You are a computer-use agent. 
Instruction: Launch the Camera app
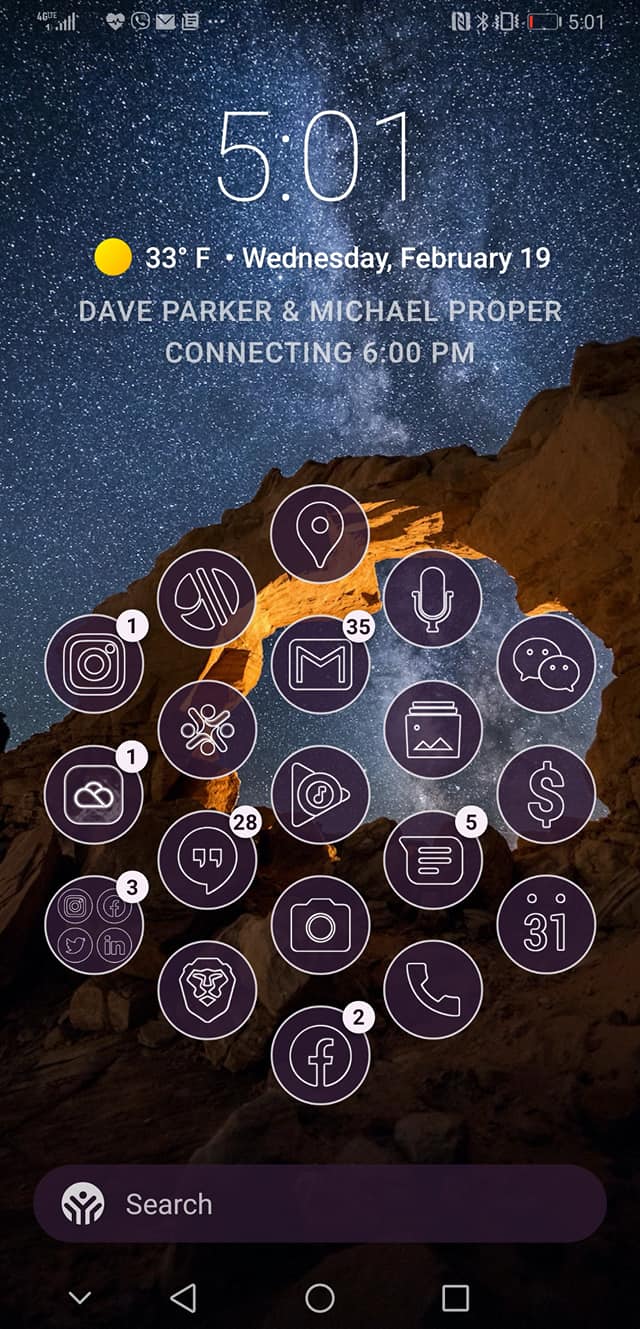[x=320, y=925]
